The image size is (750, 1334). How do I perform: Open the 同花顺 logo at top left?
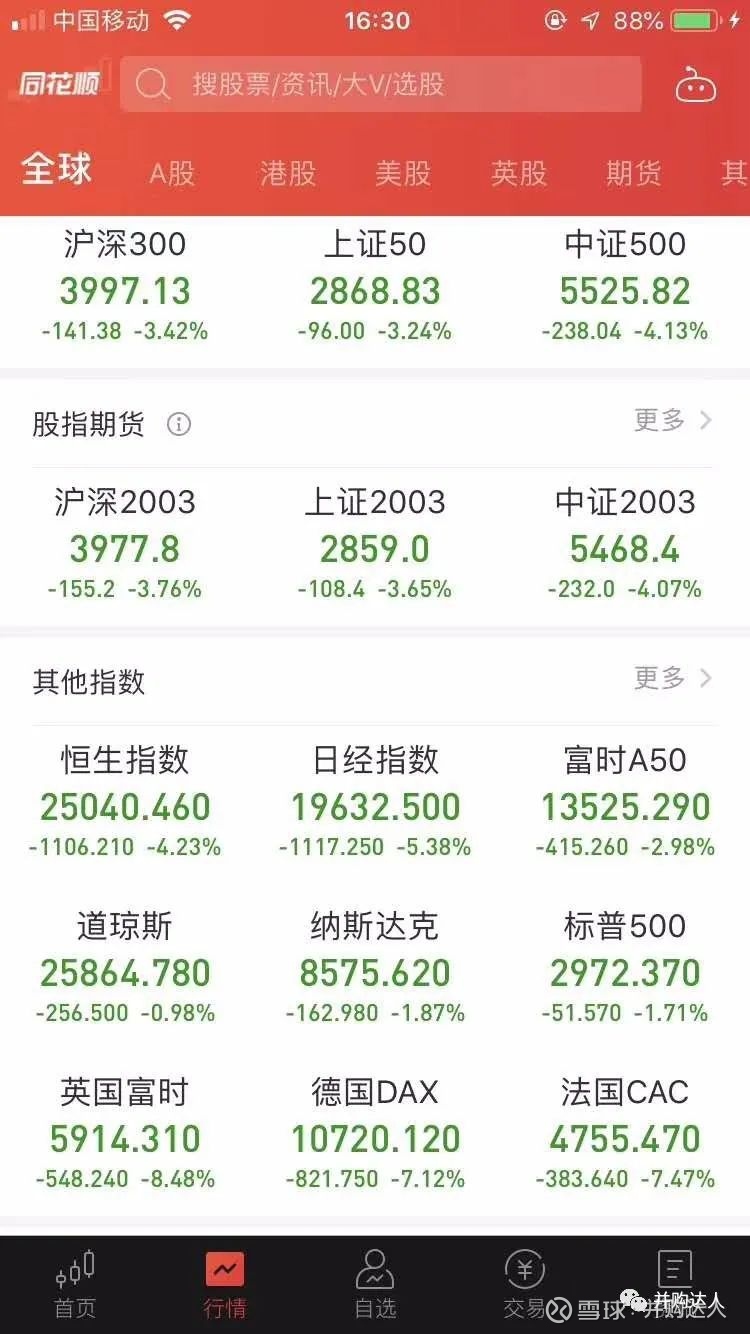click(55, 85)
